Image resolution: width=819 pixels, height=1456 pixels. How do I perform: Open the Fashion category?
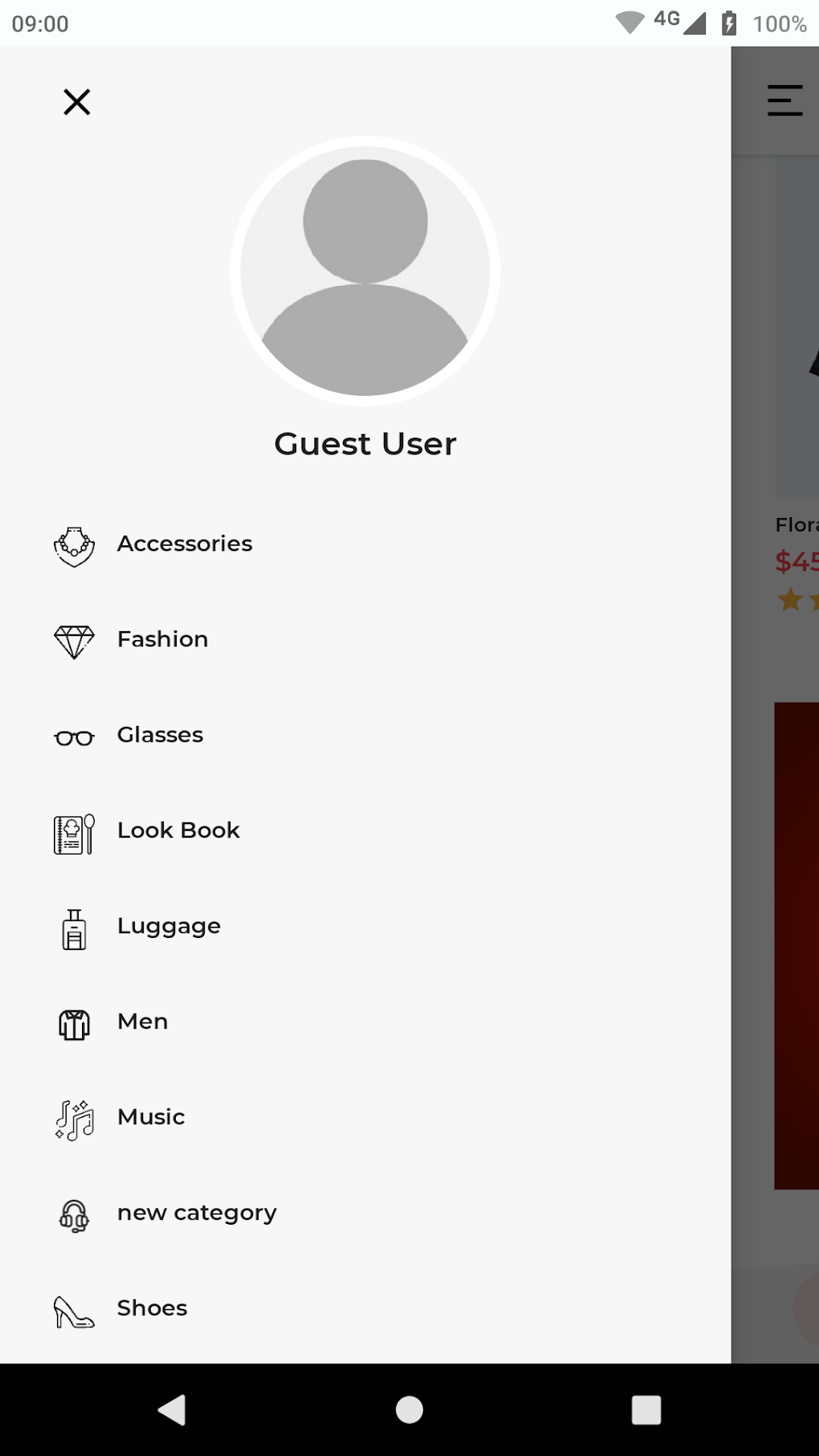point(365,640)
